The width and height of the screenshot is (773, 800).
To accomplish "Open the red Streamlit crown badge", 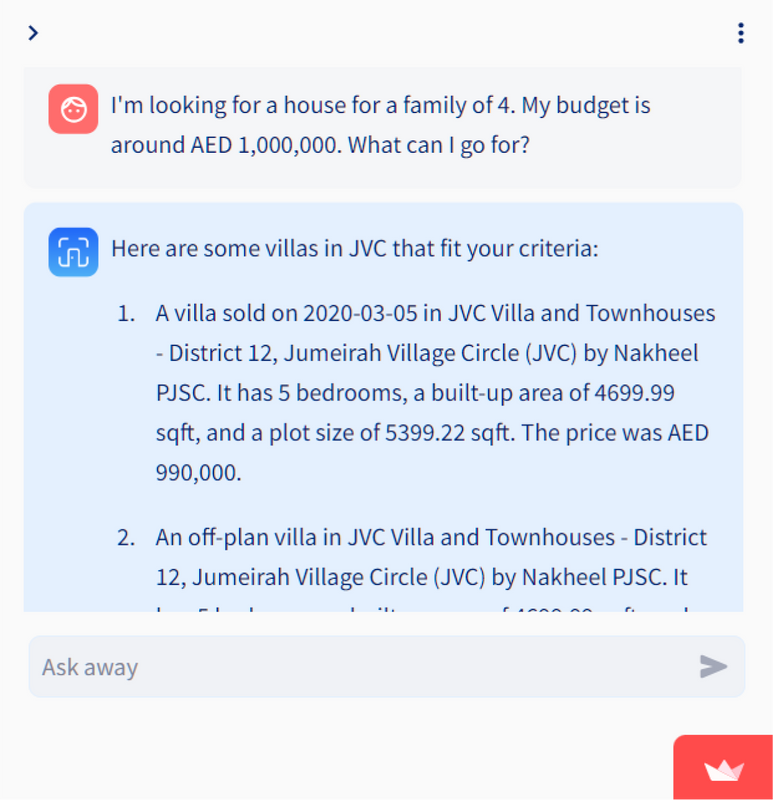I will pos(724,770).
